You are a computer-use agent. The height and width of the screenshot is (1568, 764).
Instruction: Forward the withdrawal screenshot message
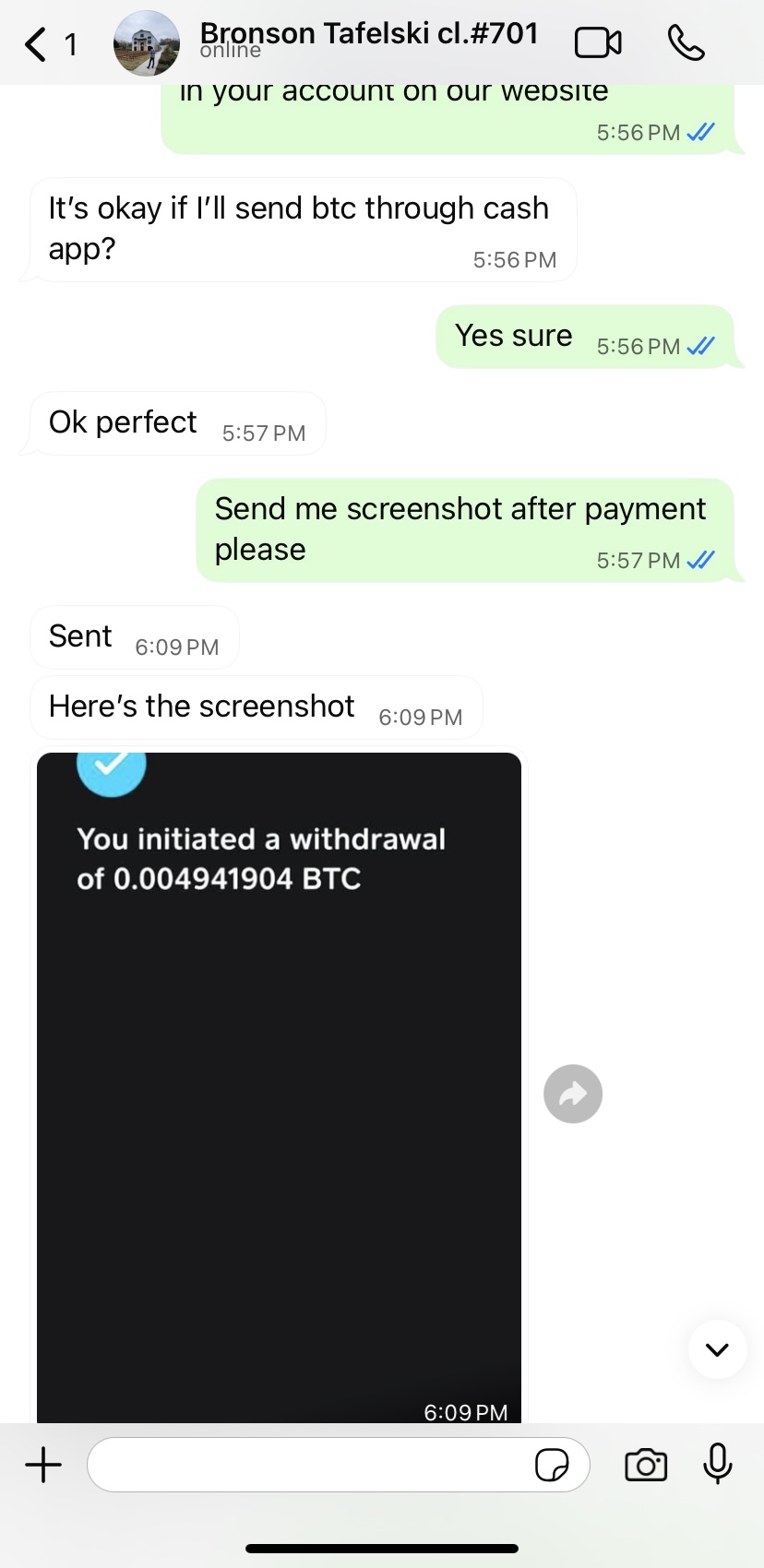[573, 1095]
